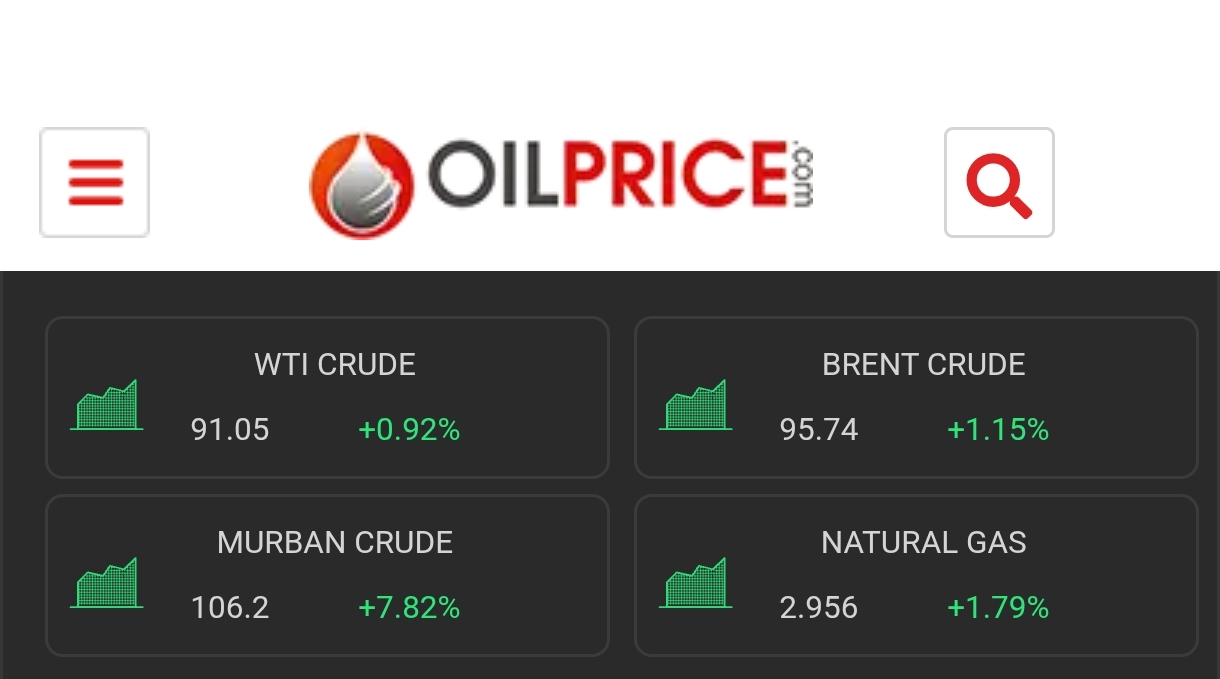Viewport: 1220px width, 679px height.
Task: Select the Murban Crude card
Action: tap(327, 576)
